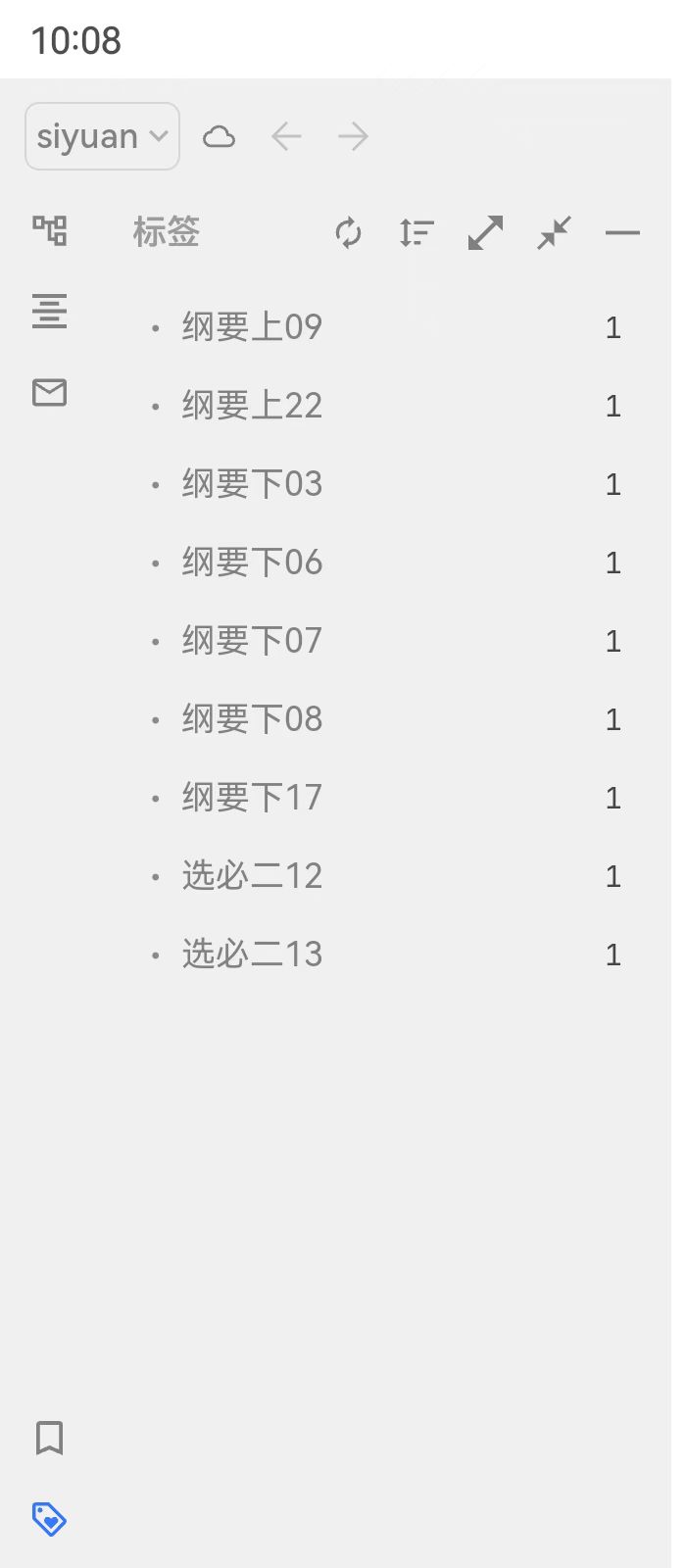Open the file tree panel
The height and width of the screenshot is (1568, 686).
(50, 231)
